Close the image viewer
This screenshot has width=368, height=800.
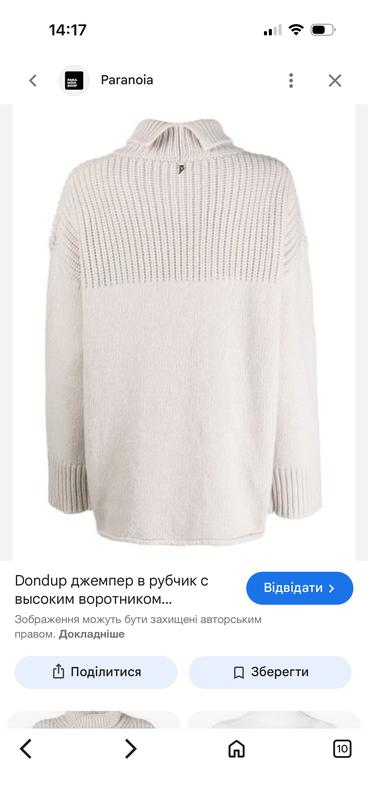[x=335, y=80]
